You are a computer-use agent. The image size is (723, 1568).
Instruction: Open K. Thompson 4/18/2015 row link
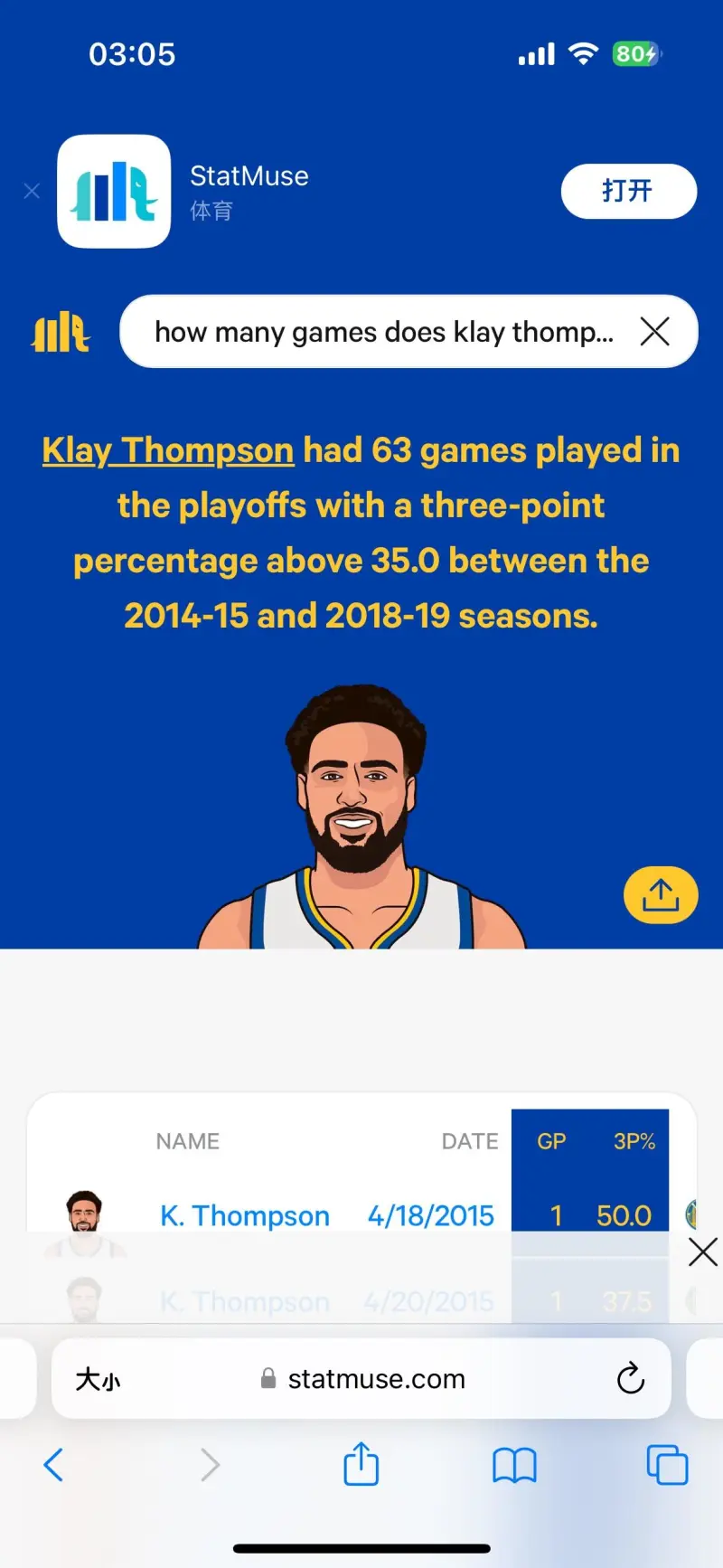tap(245, 1215)
